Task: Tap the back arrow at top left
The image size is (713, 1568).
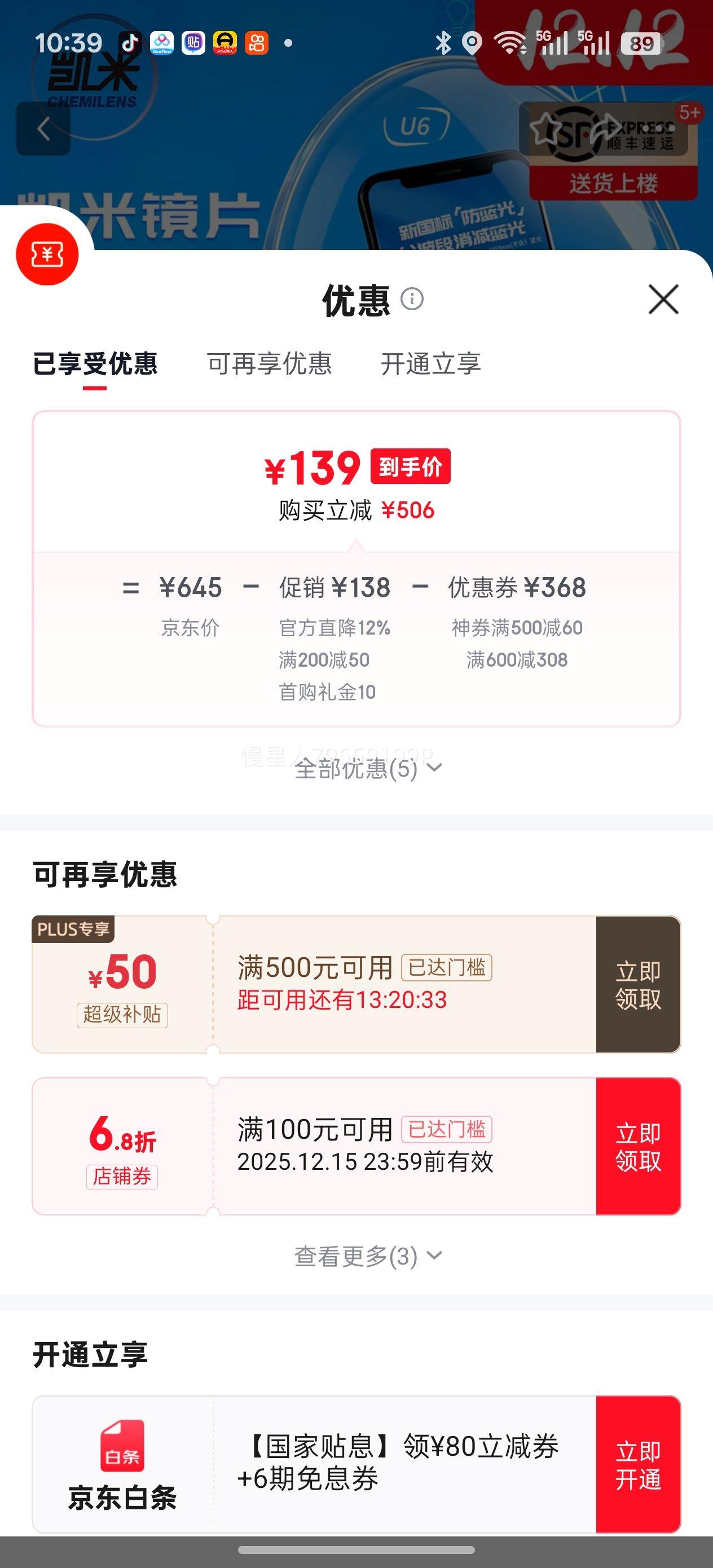Action: point(43,130)
